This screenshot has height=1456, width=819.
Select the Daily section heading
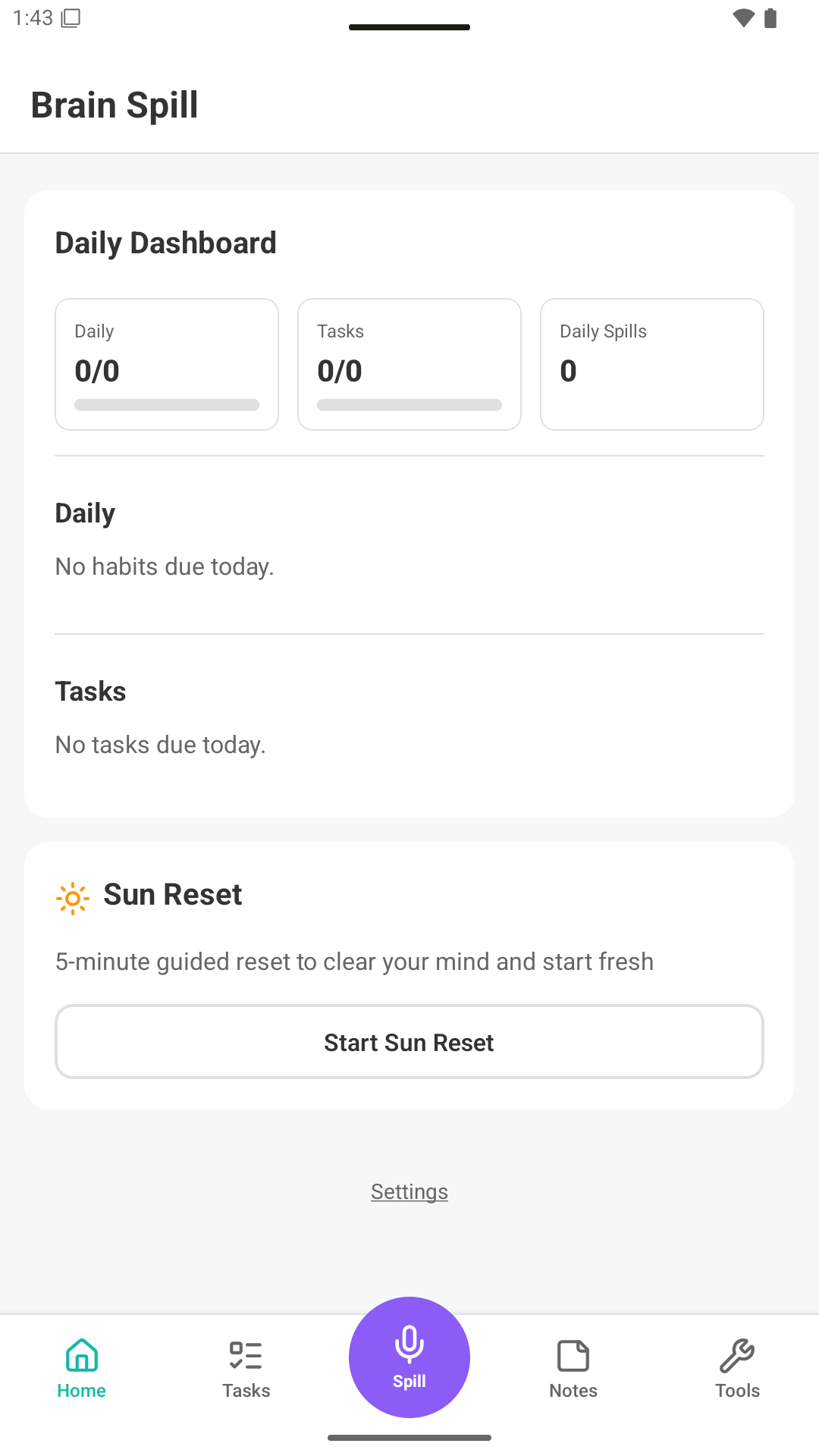click(84, 513)
